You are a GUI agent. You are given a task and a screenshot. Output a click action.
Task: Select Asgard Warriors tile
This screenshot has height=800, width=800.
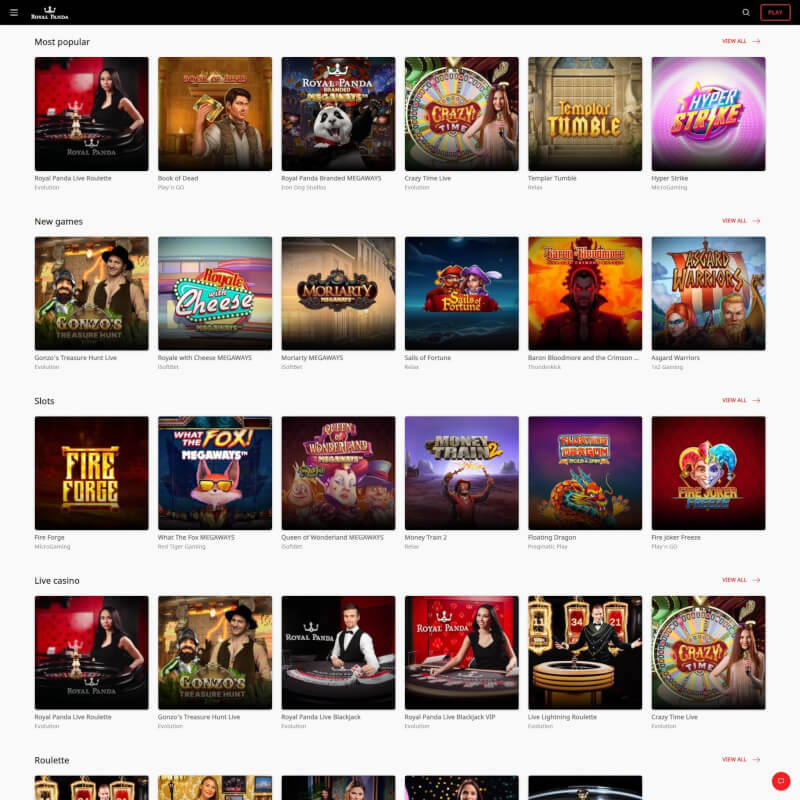708,293
